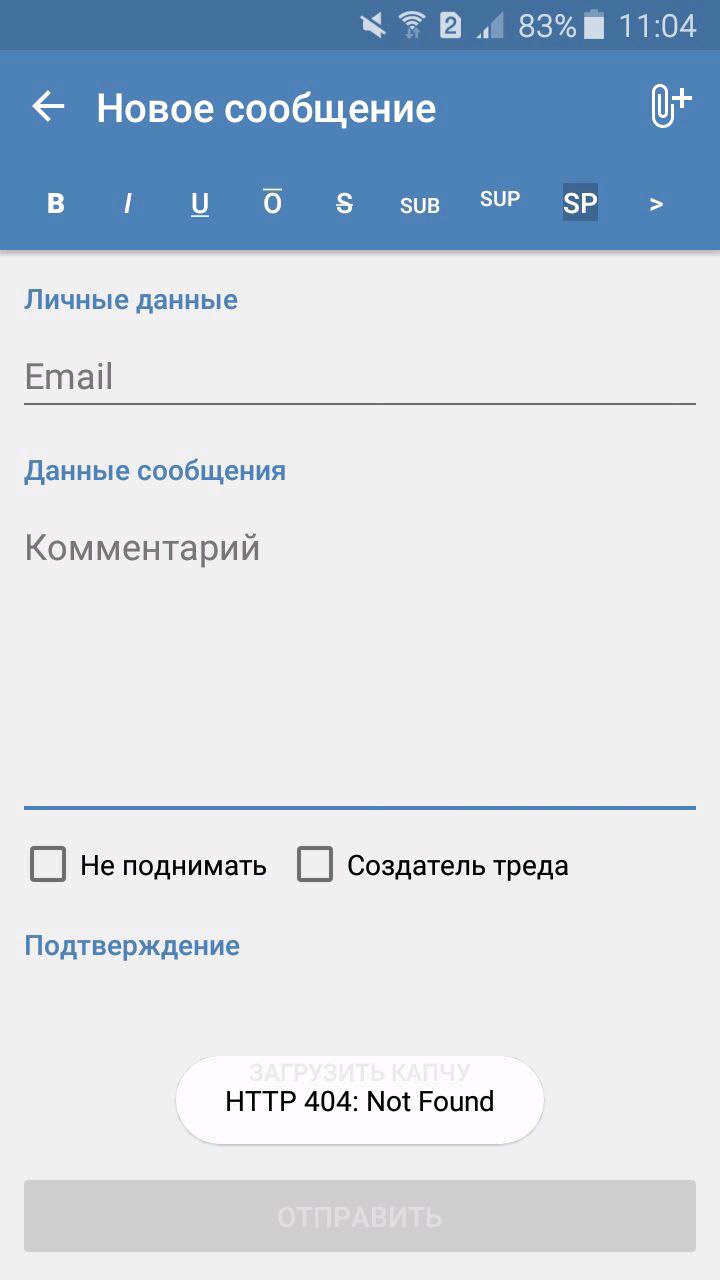Tap the Загрузить капчу button
Image resolution: width=720 pixels, height=1280 pixels.
tap(360, 1072)
